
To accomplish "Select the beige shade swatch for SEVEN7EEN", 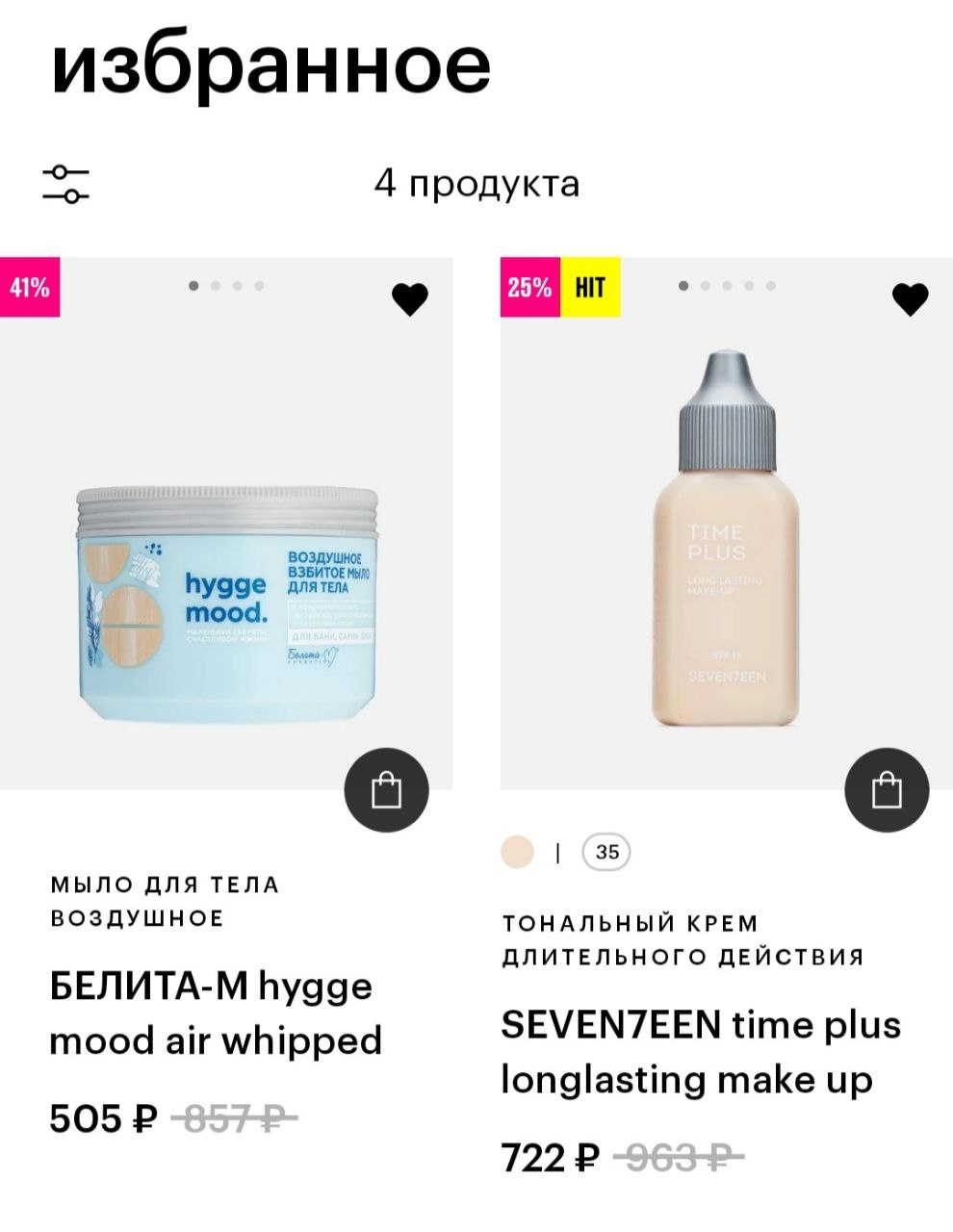I will pos(518,852).
